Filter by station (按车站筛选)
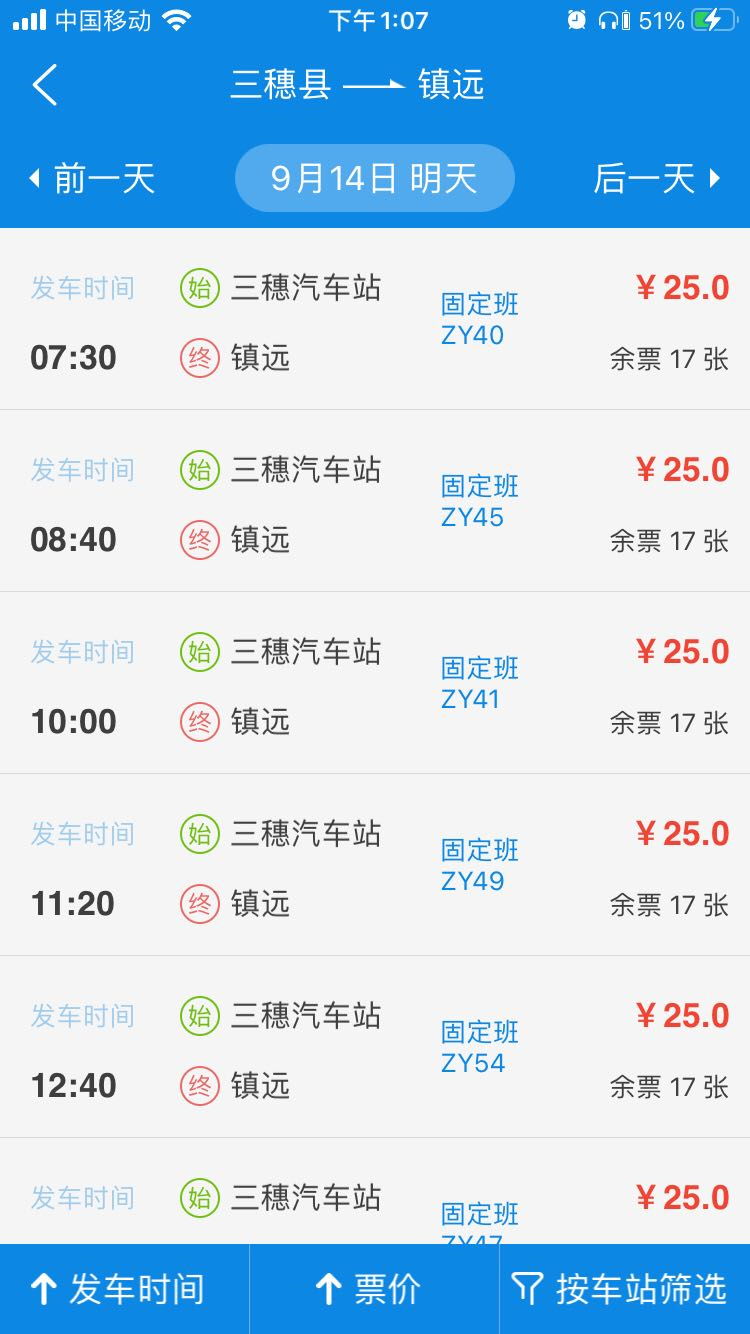Screen dimensions: 750x1334 click(x=624, y=1289)
